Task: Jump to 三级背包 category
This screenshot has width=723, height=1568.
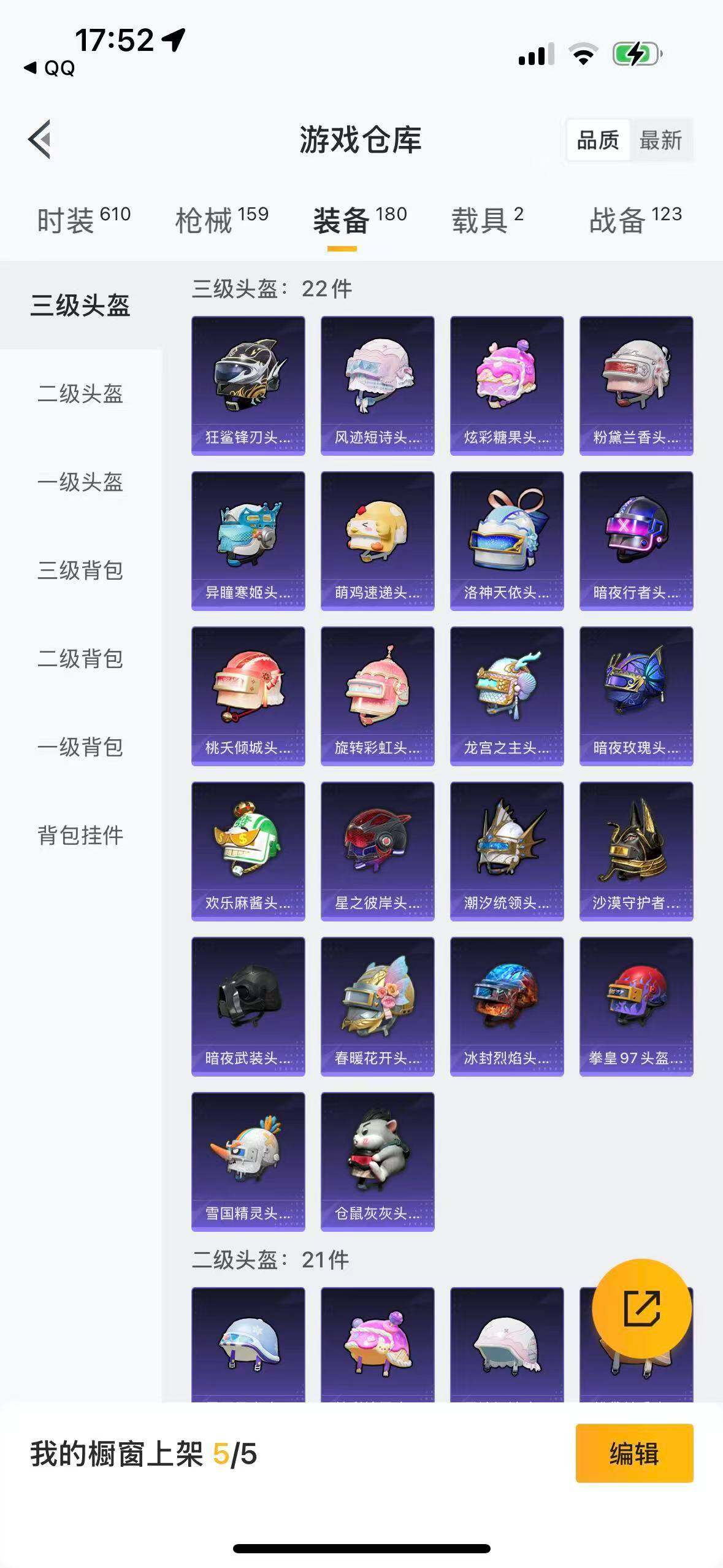Action: click(x=80, y=571)
